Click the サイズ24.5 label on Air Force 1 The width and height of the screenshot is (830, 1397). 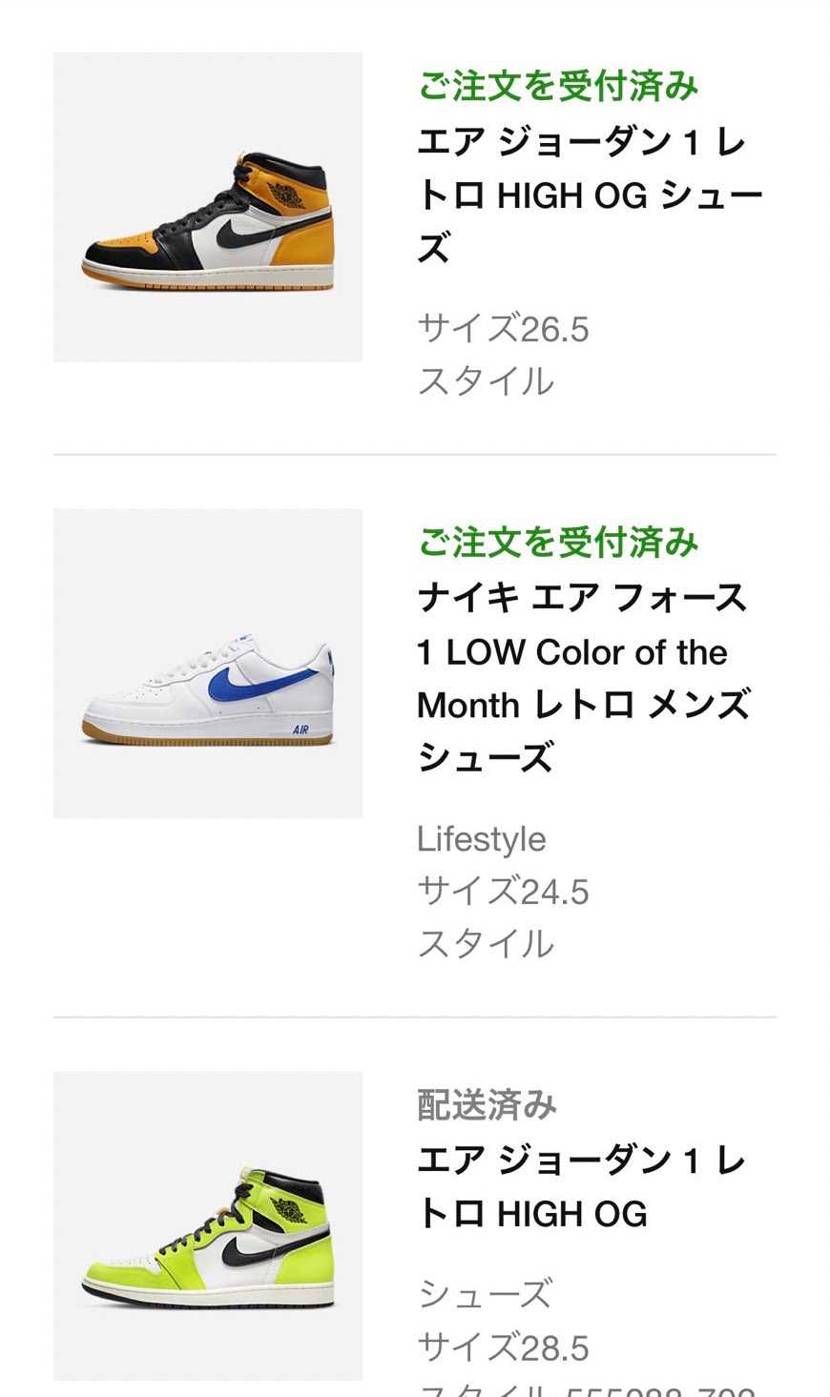coord(504,890)
